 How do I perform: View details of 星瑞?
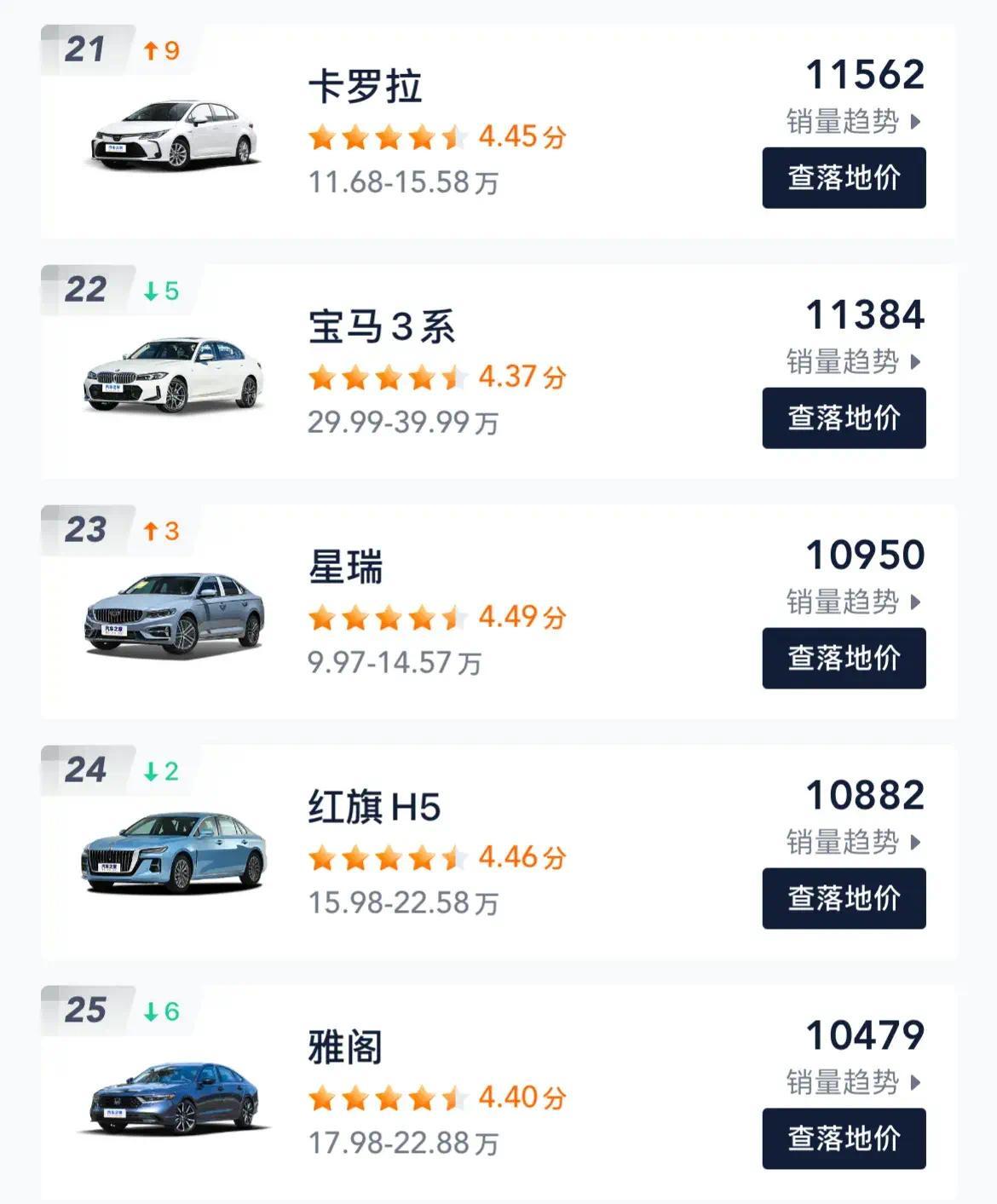pos(345,567)
